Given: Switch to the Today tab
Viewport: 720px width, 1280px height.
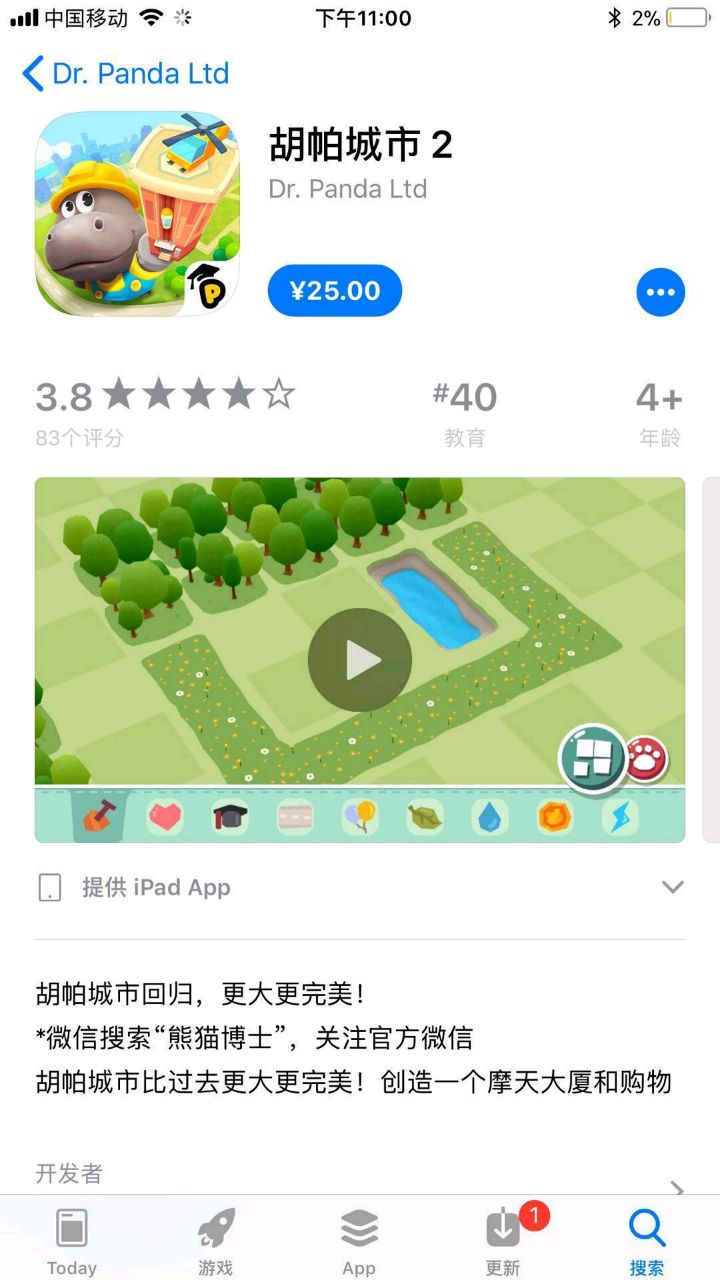Looking at the screenshot, I should click(72, 1240).
